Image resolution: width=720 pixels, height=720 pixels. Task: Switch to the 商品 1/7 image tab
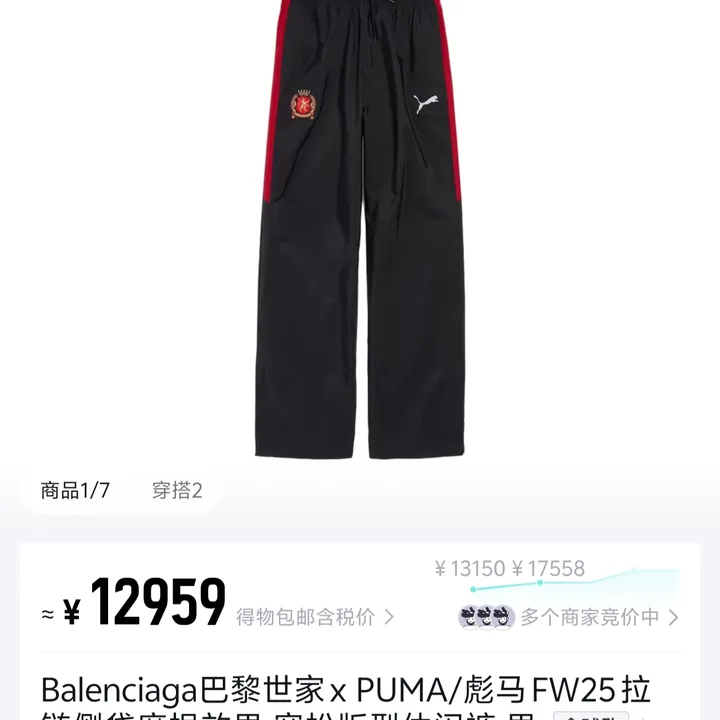tap(75, 491)
